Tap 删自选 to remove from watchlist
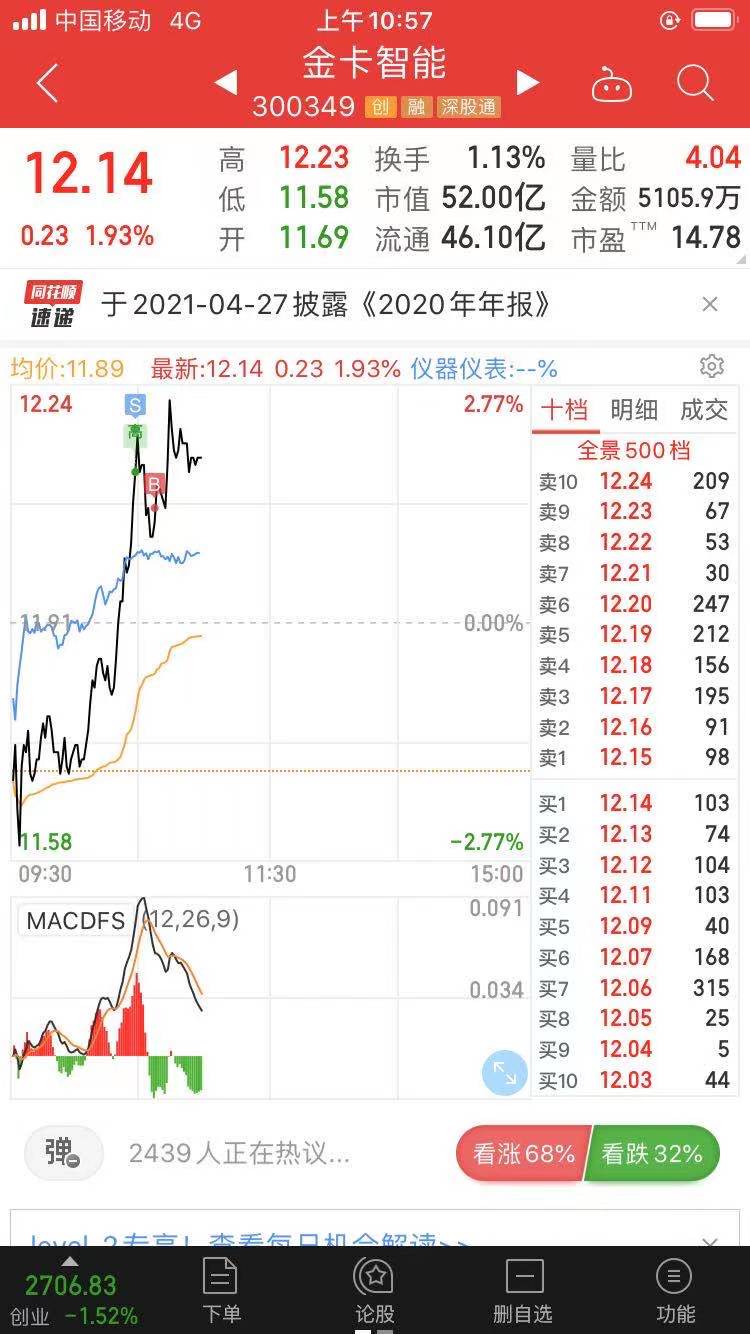The image size is (750, 1334). click(x=523, y=1290)
